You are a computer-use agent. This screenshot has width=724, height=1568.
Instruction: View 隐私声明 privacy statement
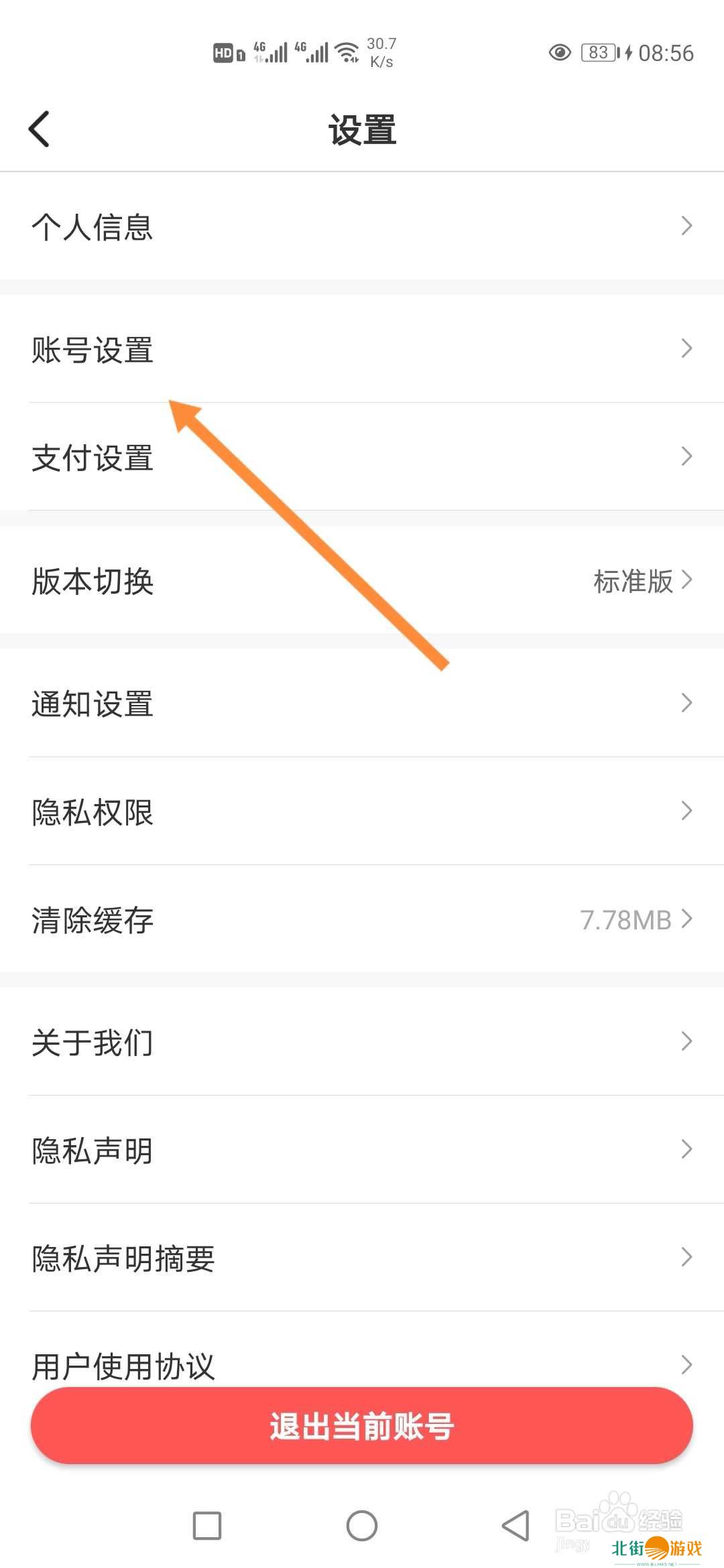tap(362, 1150)
